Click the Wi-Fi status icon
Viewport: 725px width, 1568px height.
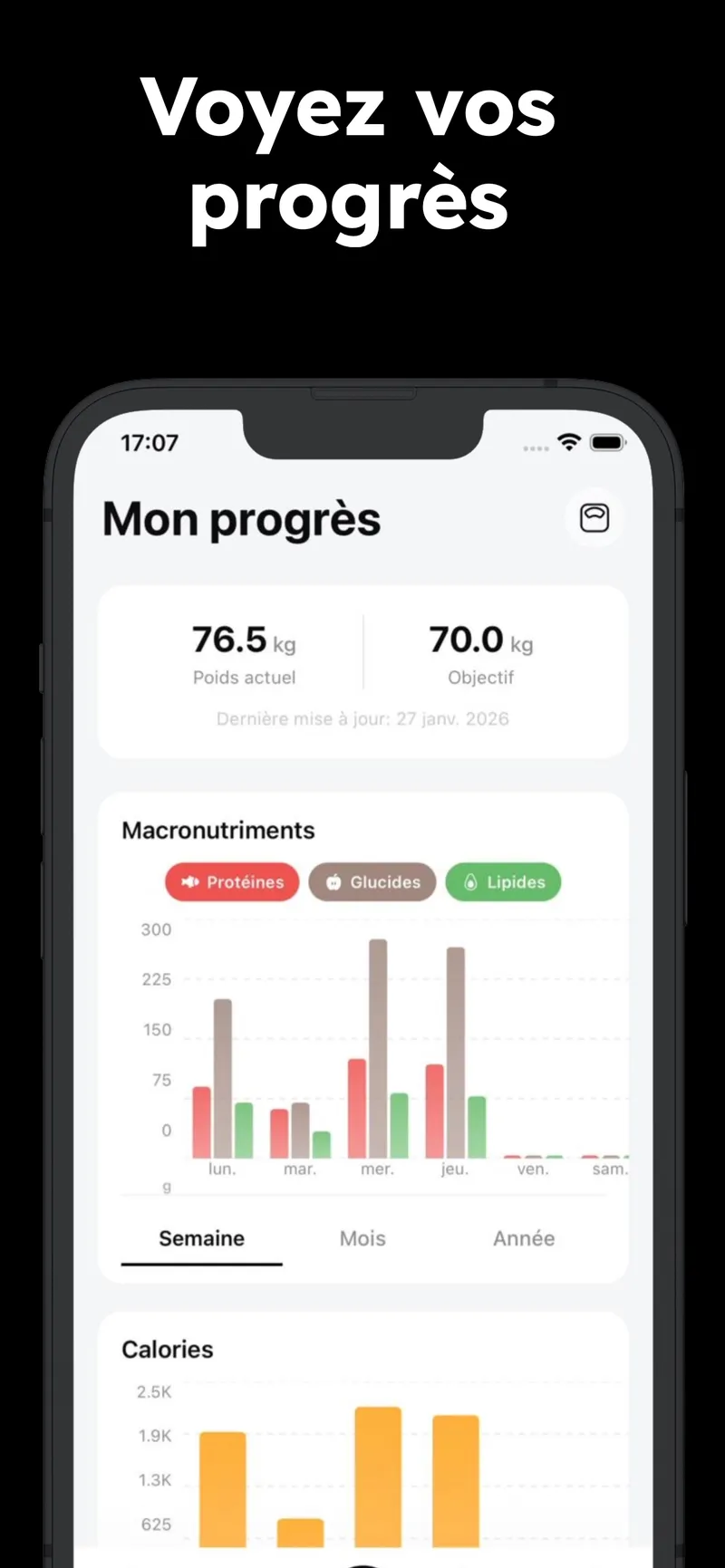click(569, 442)
